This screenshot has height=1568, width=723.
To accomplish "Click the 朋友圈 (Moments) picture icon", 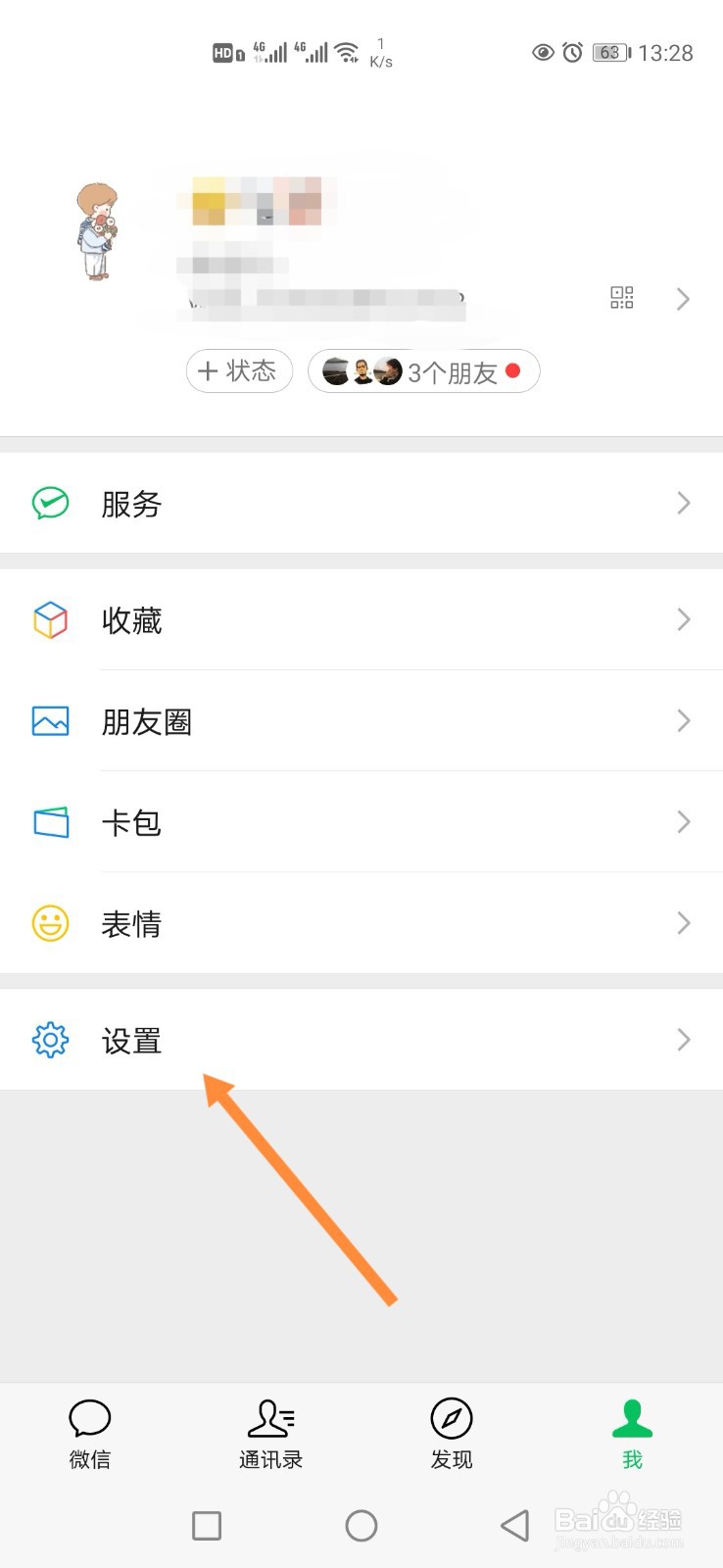I will click(50, 721).
